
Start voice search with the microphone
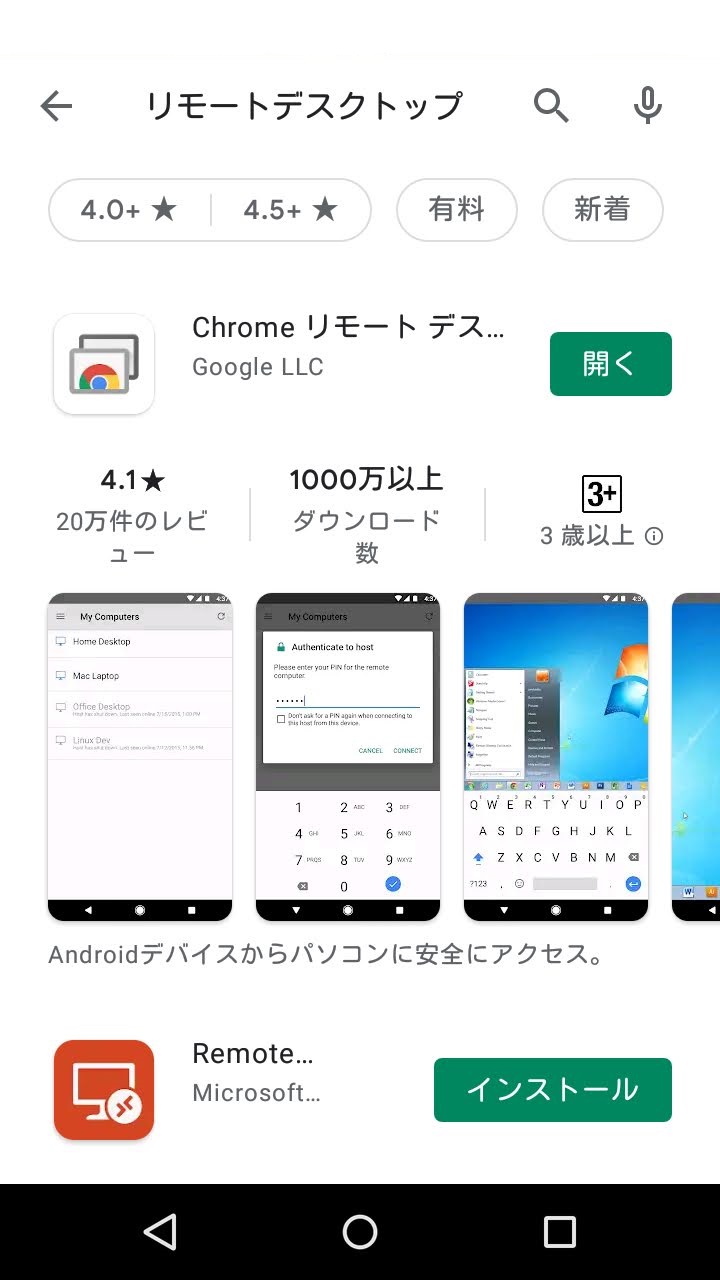tap(648, 105)
